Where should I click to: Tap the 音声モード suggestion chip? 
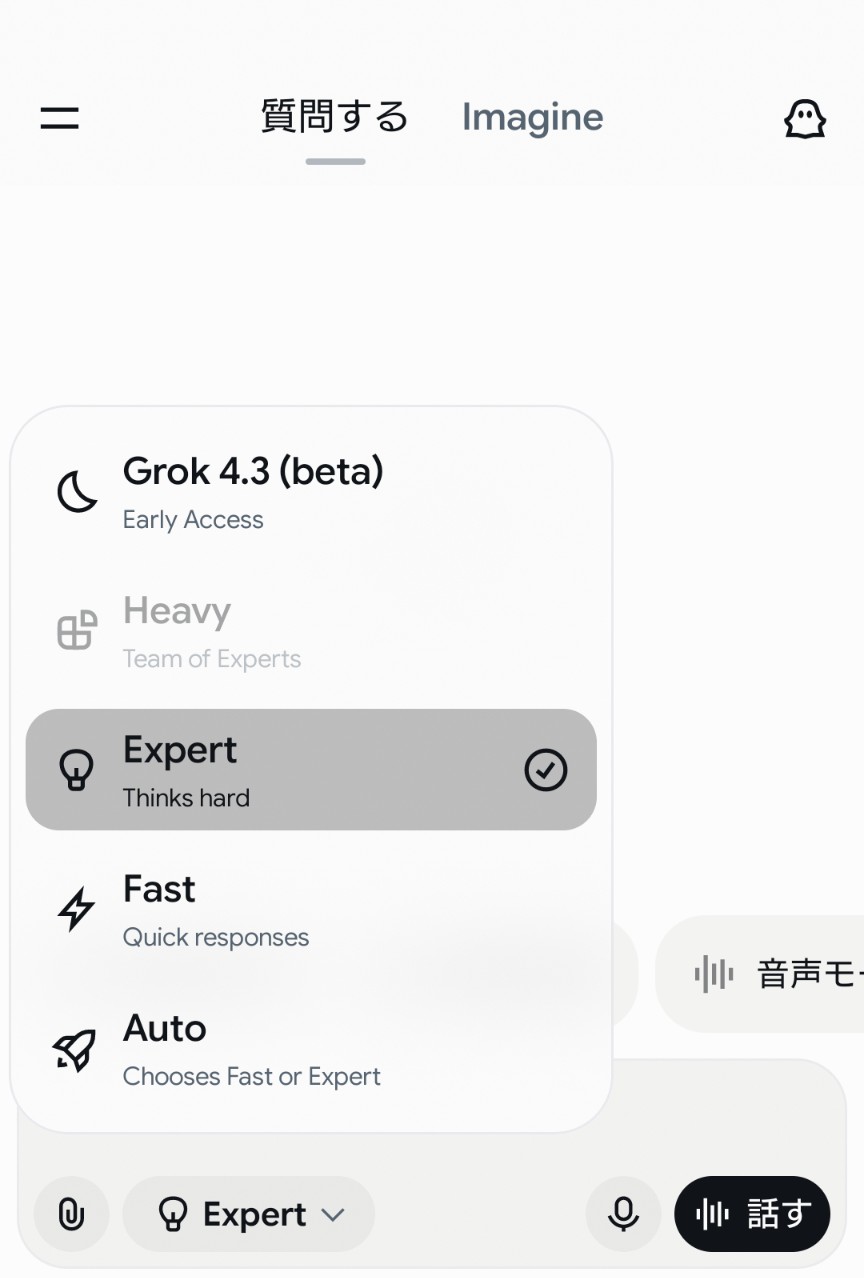tap(770, 973)
